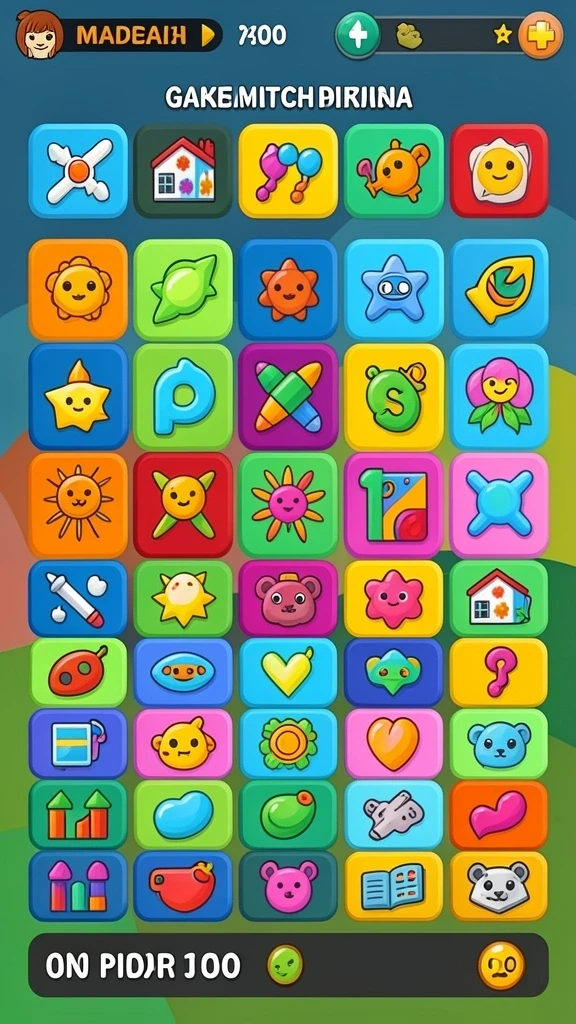Select the number 1 tile on pink

(x=394, y=505)
